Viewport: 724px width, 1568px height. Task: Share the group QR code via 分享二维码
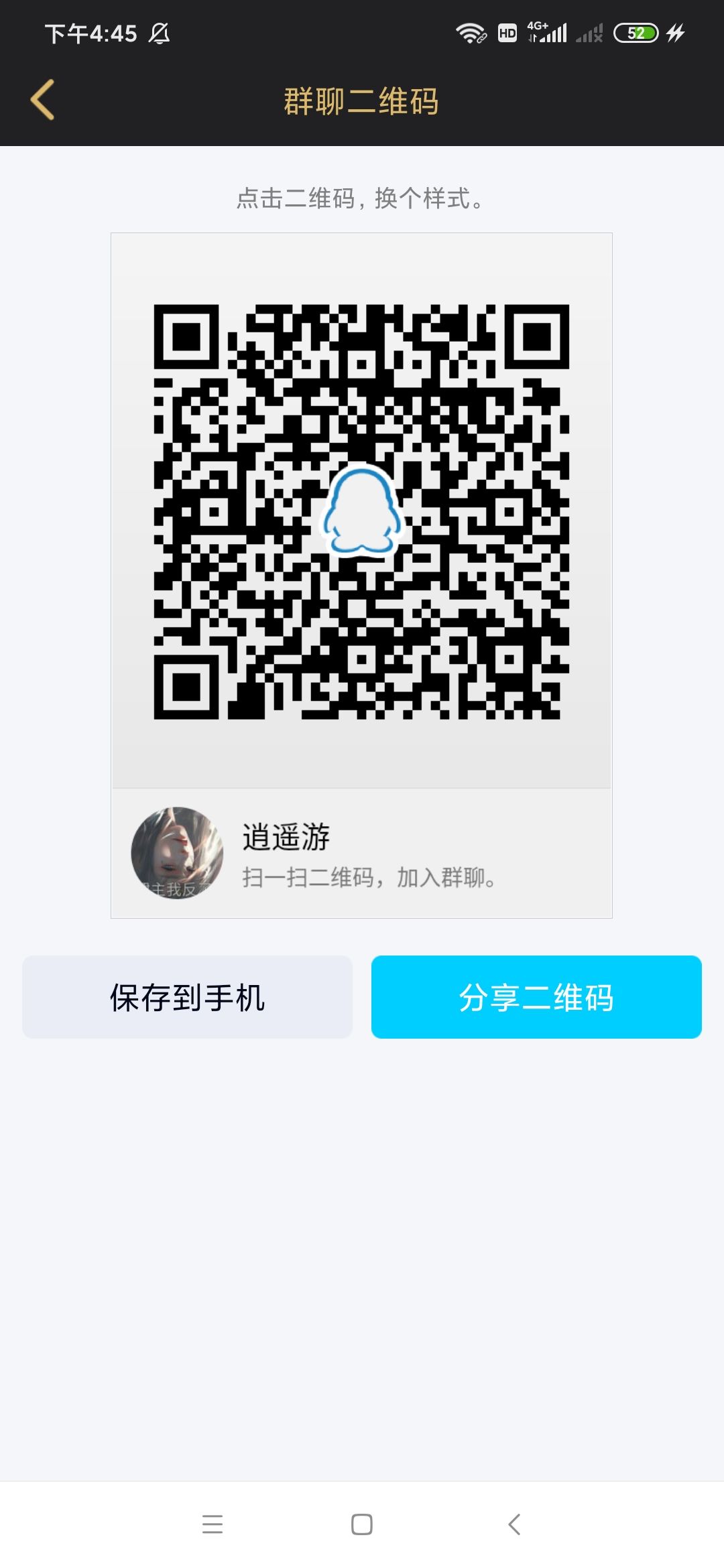coord(536,997)
